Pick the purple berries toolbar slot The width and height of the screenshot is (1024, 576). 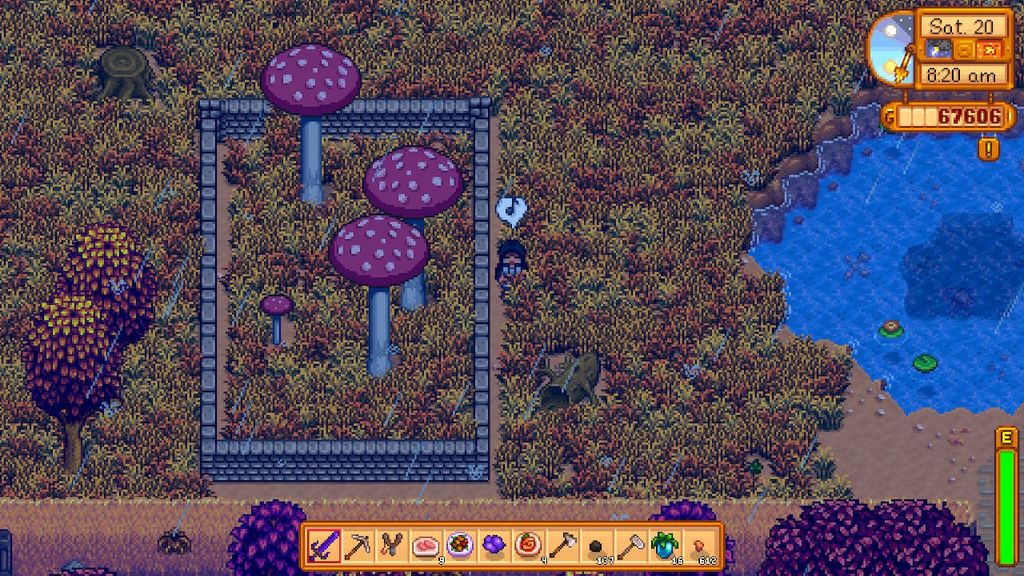point(493,546)
